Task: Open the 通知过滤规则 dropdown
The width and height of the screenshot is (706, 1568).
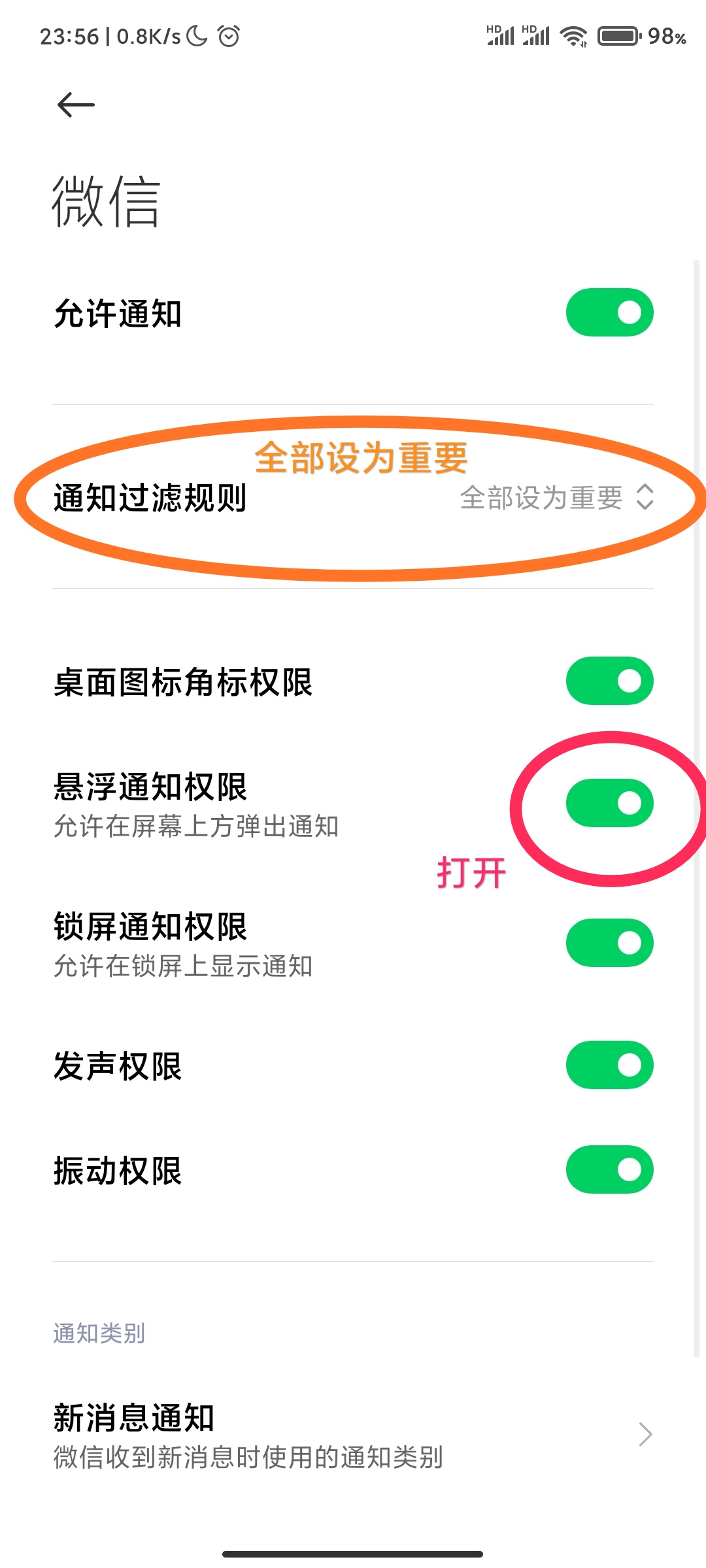Action: tap(353, 497)
